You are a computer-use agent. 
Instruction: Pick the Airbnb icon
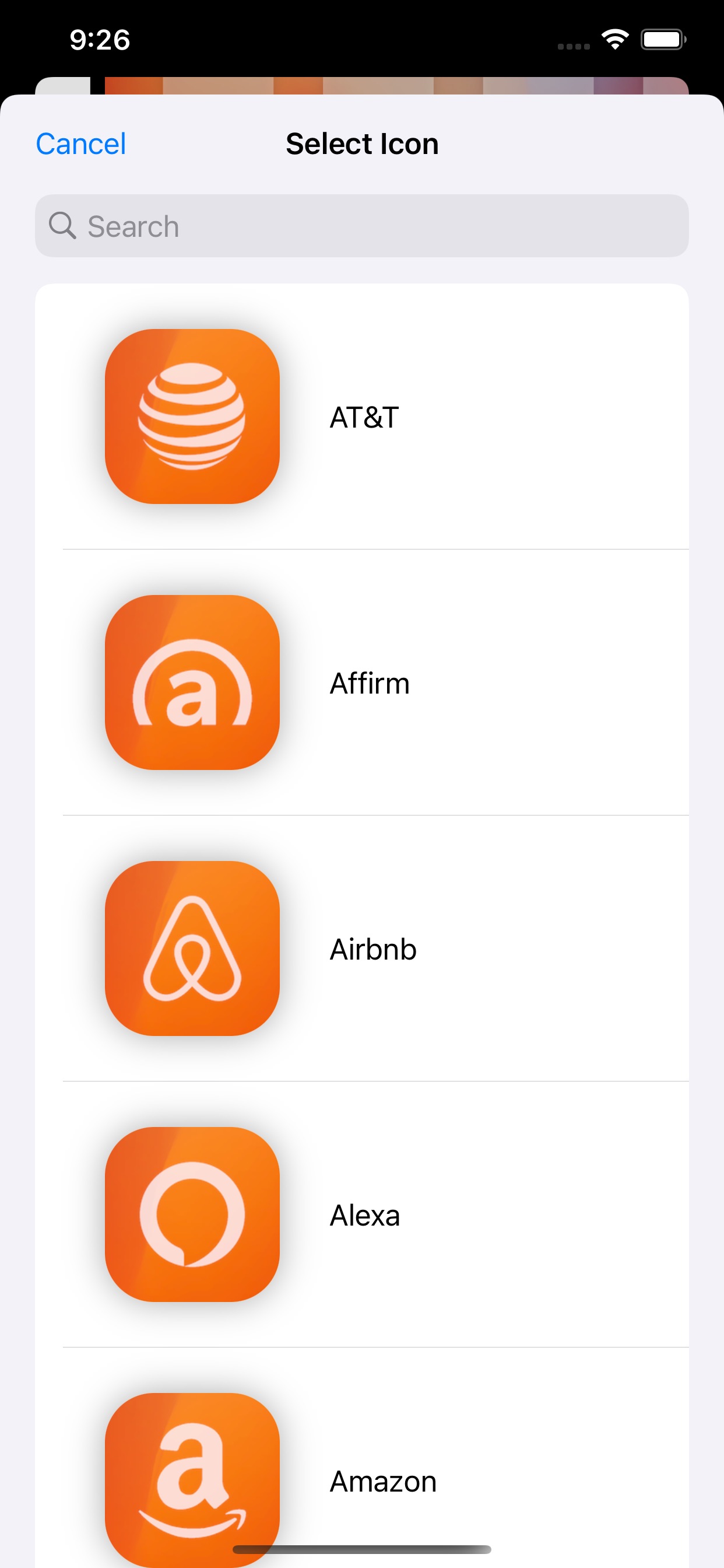tap(192, 949)
